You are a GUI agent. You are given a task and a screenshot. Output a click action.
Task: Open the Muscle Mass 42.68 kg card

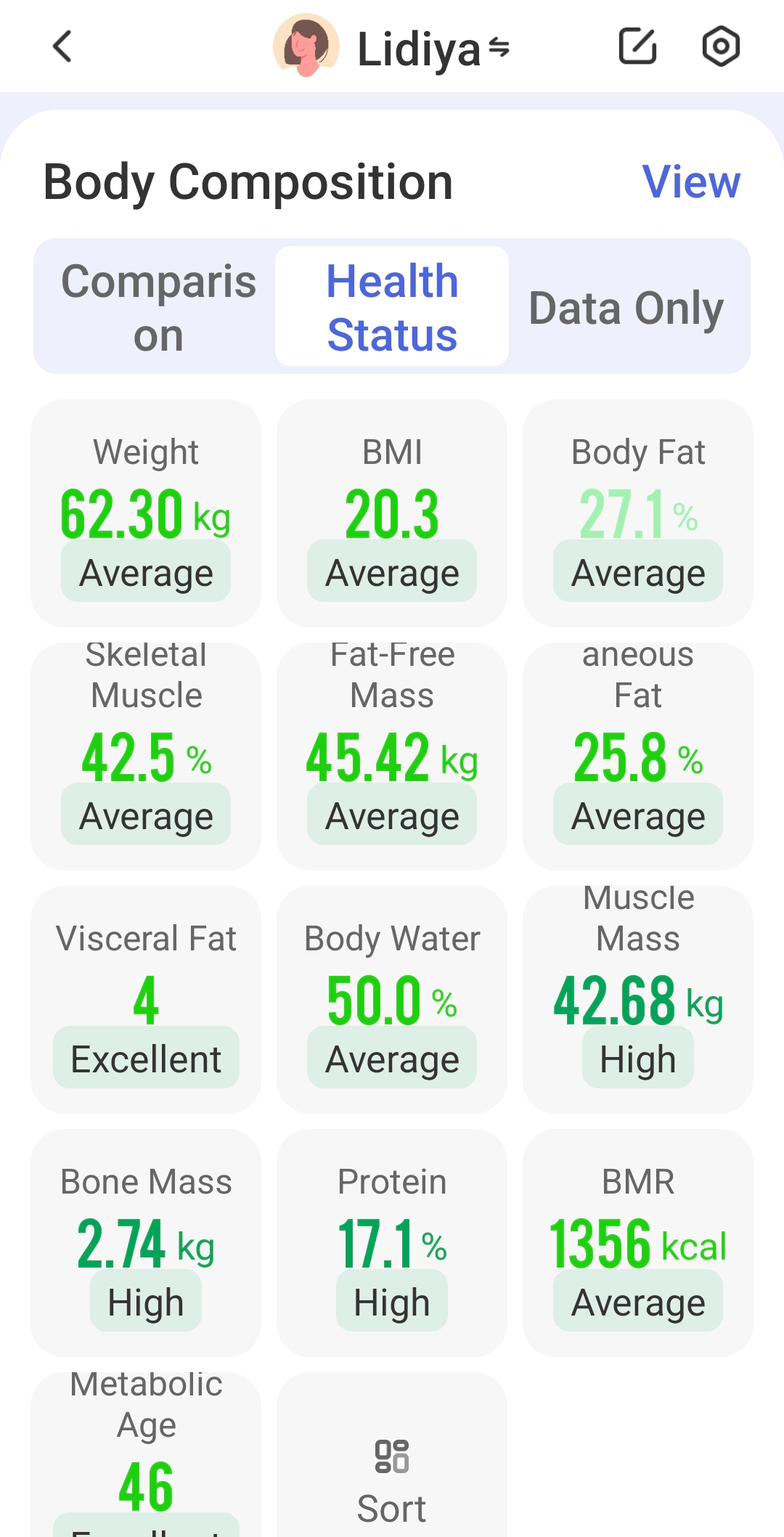[x=638, y=1000]
